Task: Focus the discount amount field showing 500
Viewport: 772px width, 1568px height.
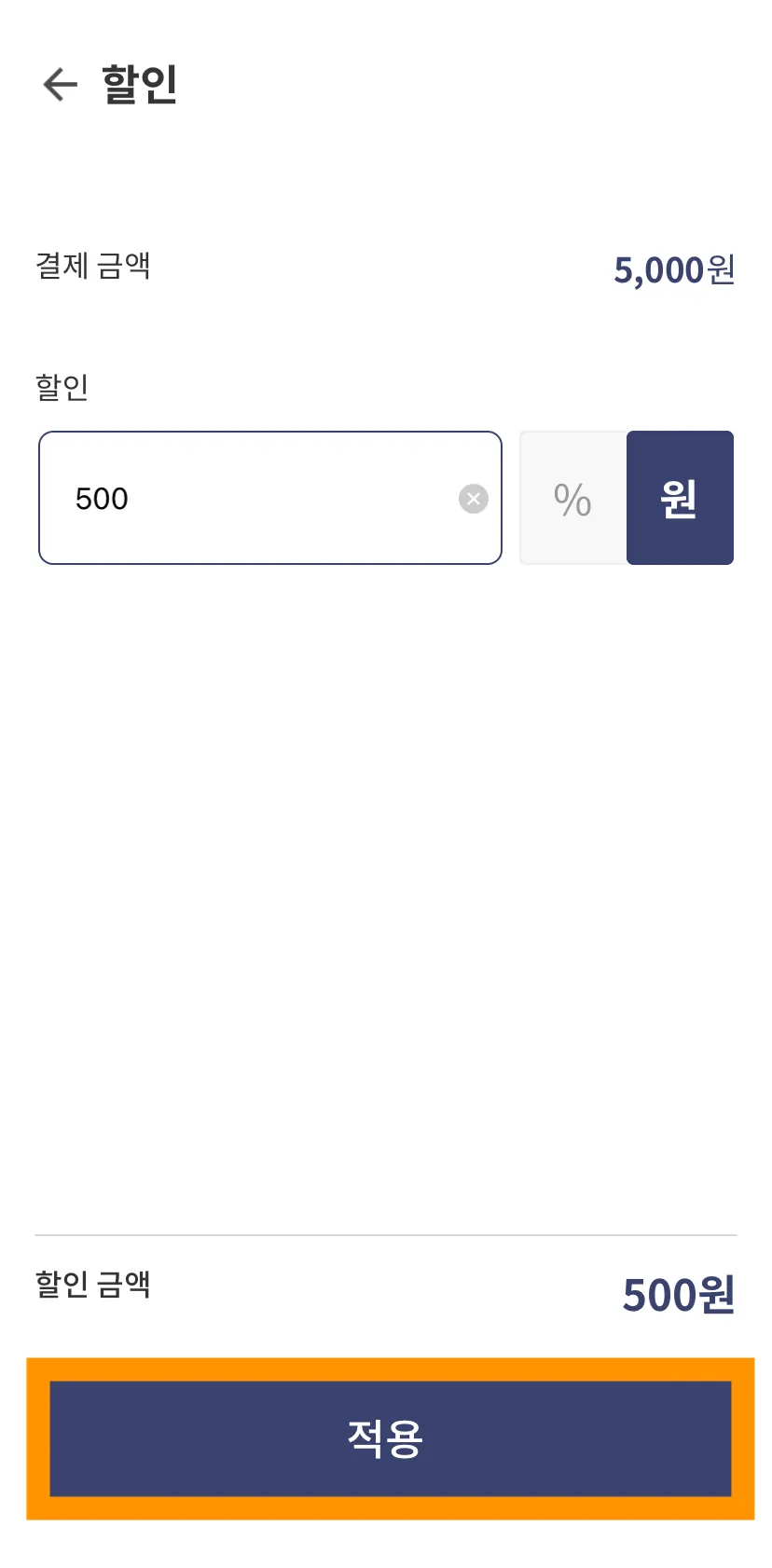Action: point(252,498)
